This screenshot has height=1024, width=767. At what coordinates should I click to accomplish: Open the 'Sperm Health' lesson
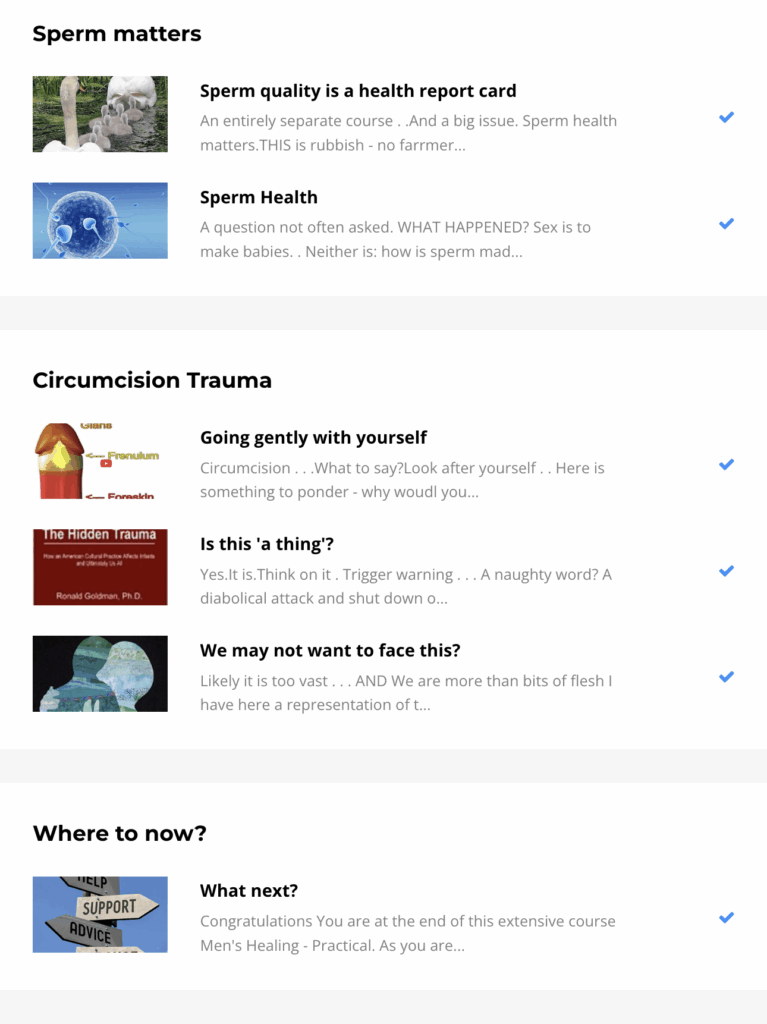tap(259, 197)
